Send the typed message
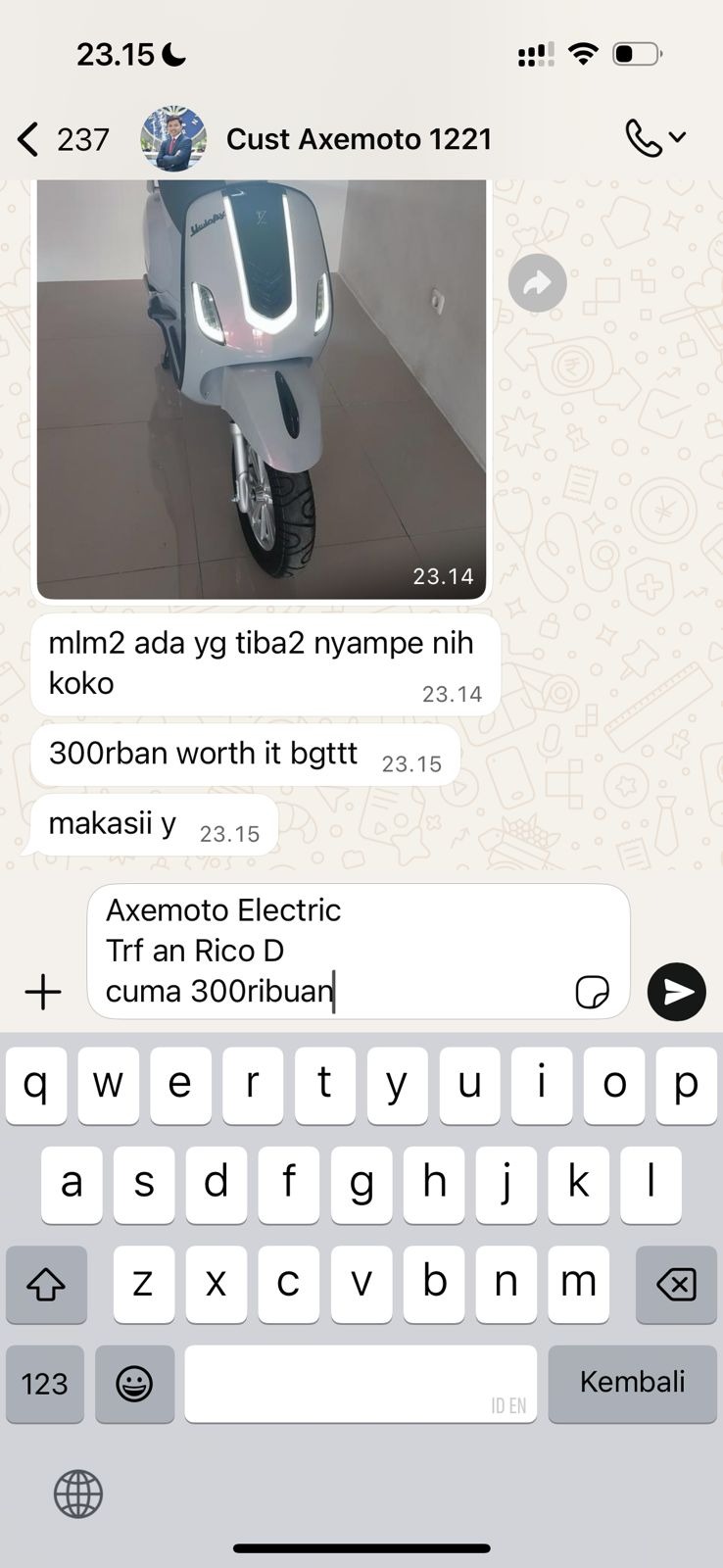723x1568 pixels. [677, 992]
